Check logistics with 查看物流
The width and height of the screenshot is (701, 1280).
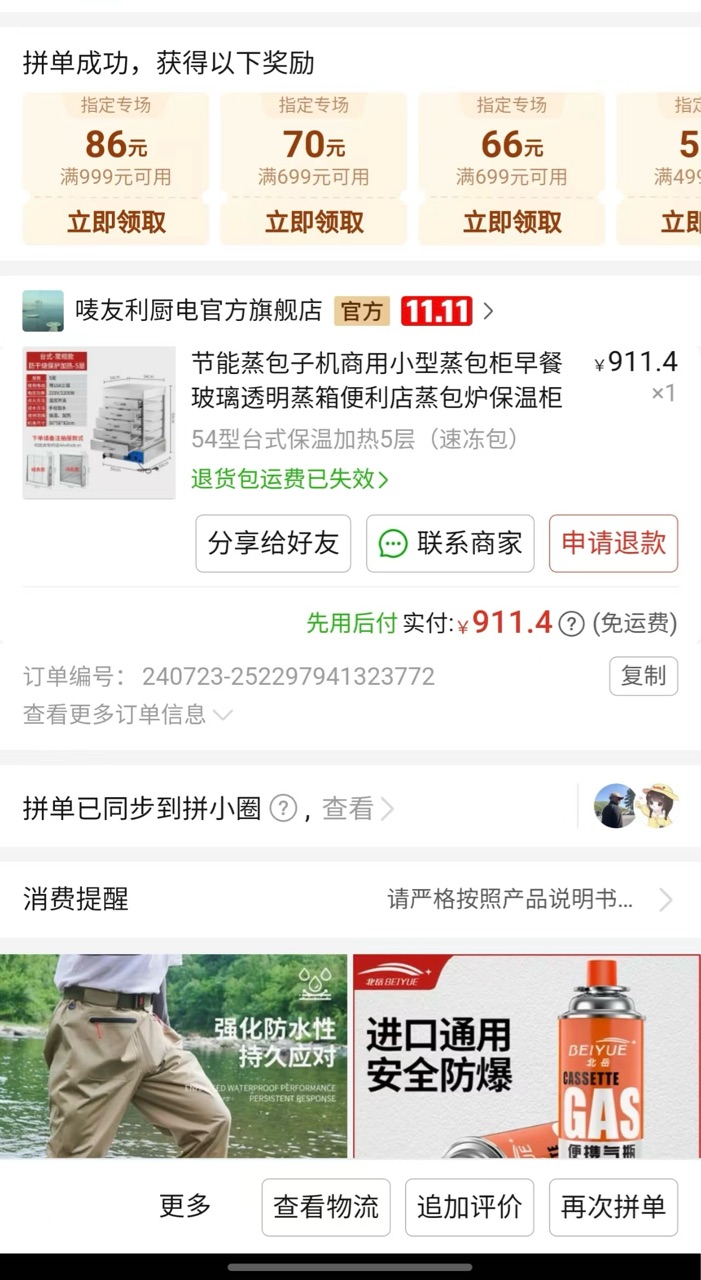[x=326, y=1207]
